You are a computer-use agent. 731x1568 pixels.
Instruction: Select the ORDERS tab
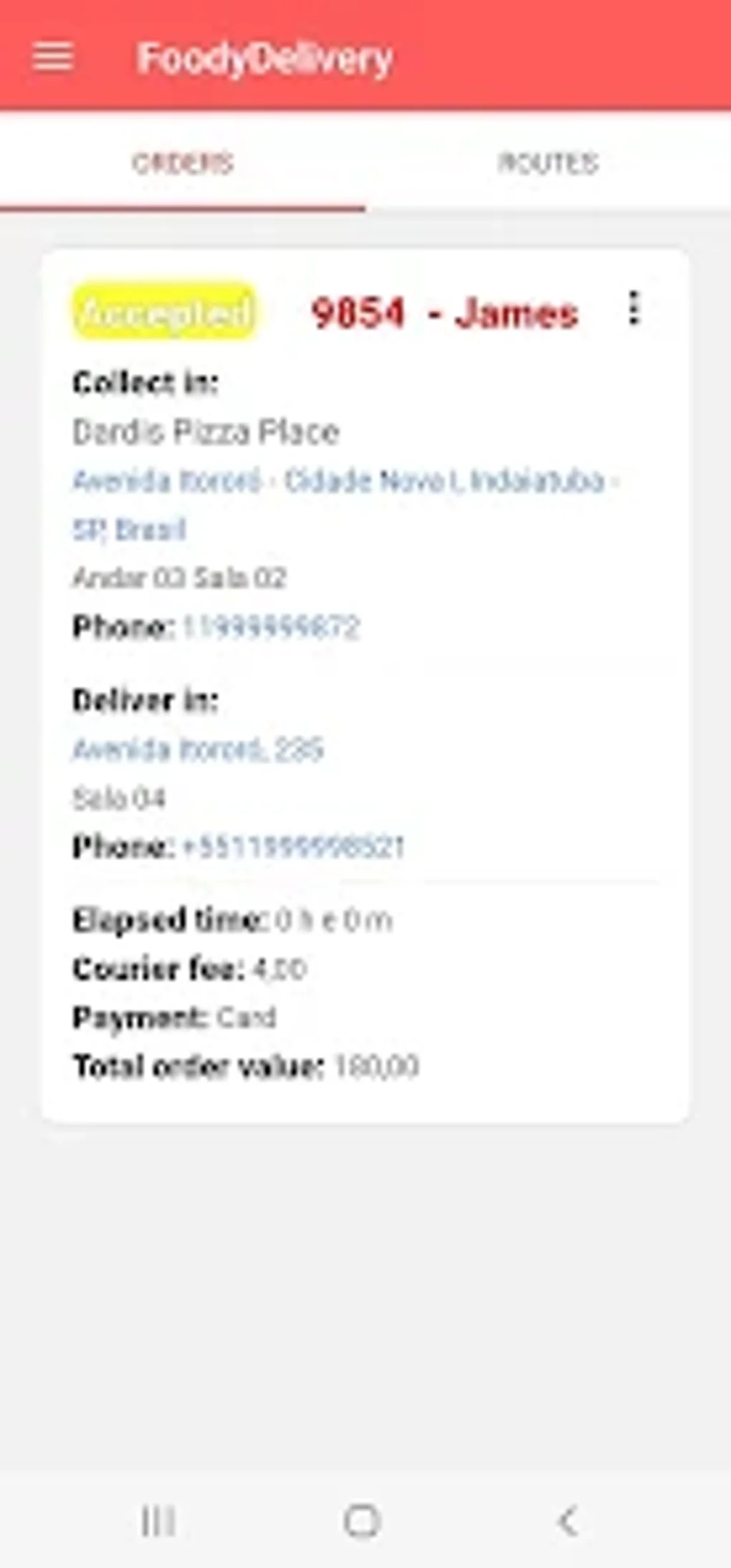coord(183,163)
